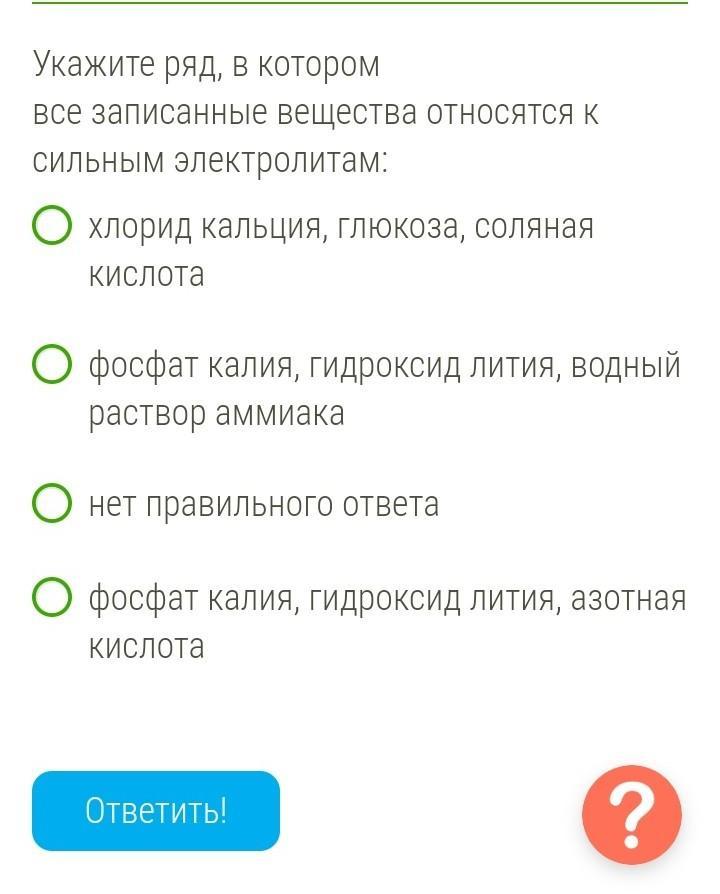Viewport: 720px width, 894px height.
Task: Select the option with глюкоза and соляная кислота
Action: [52, 225]
